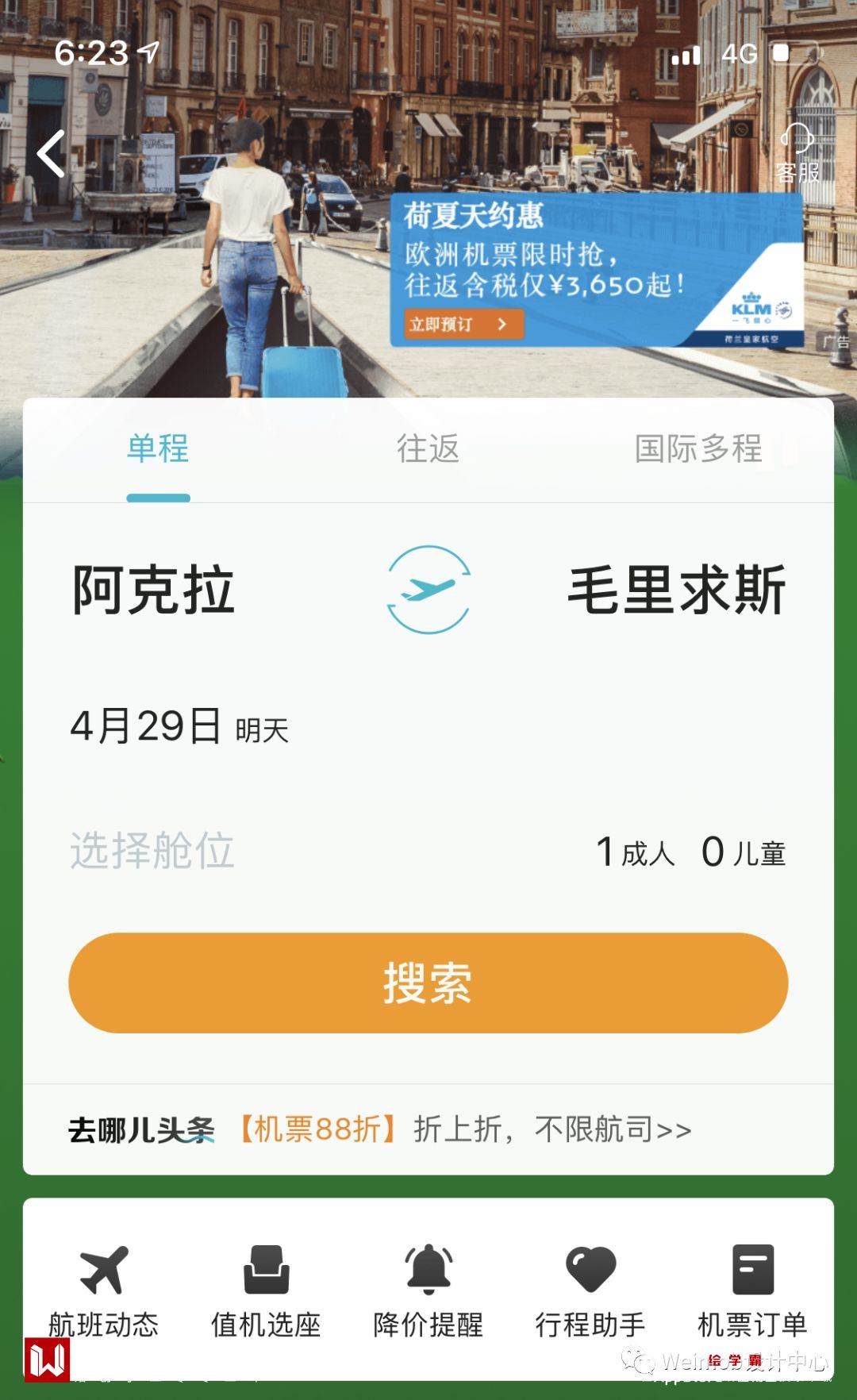Change departure city 阿克拉
857x1400 pixels.
point(154,590)
